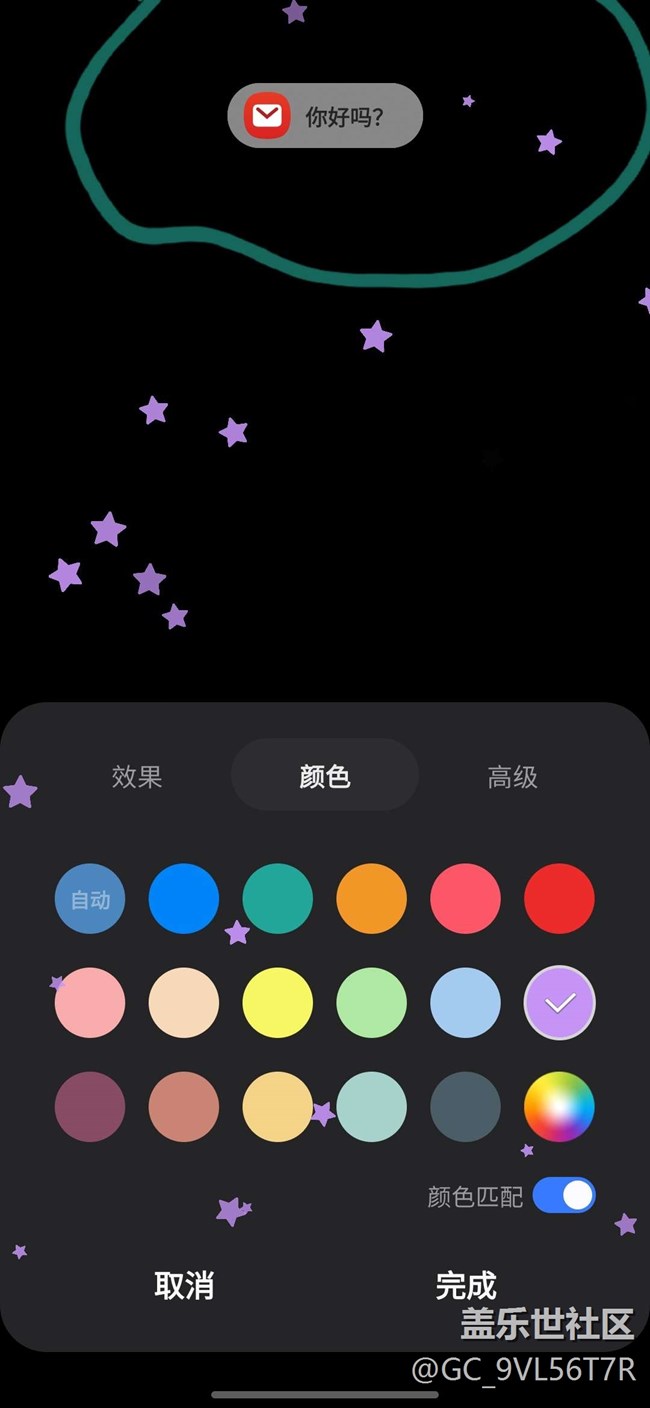Viewport: 650px width, 1408px height.
Task: Select the bright yellow color swatch
Action: 278,1003
